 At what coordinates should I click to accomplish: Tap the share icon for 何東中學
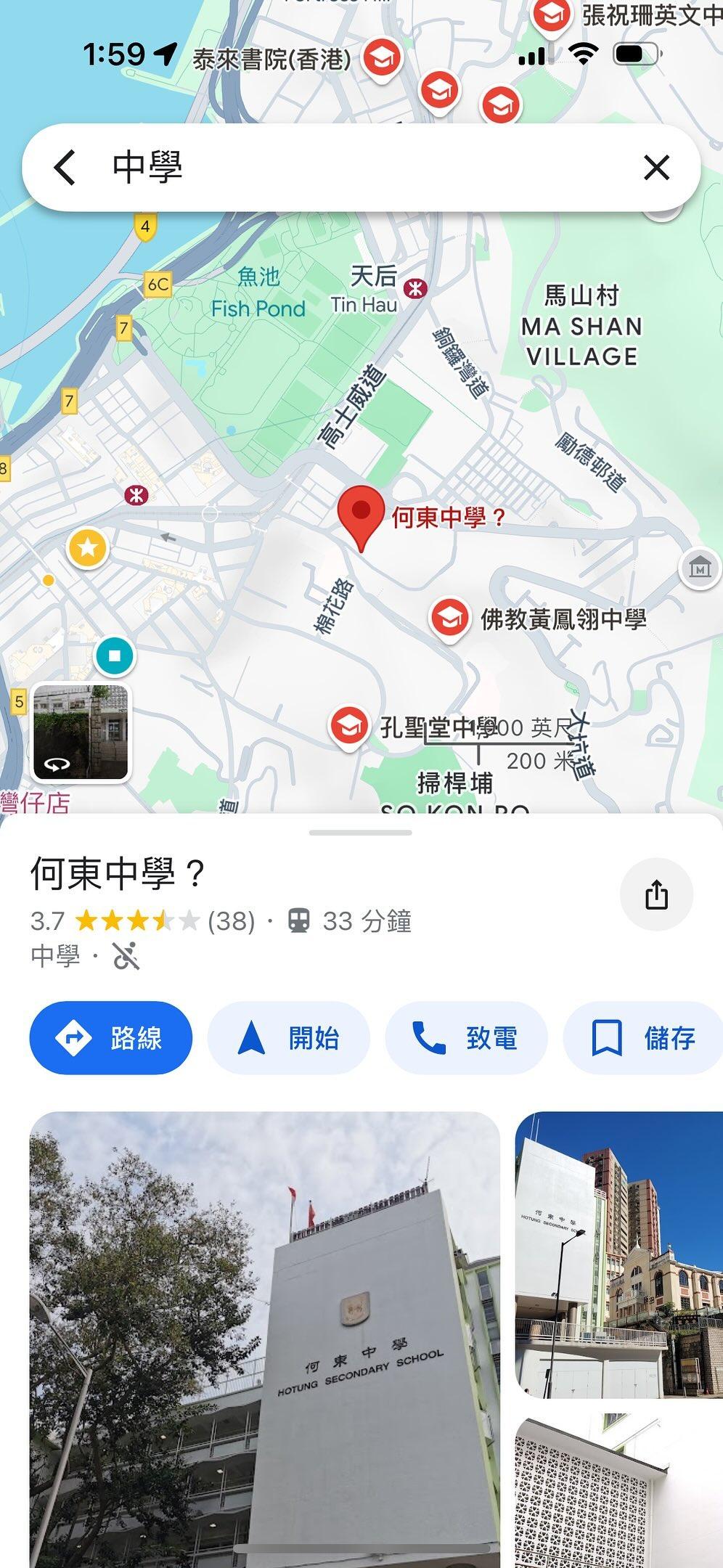656,894
